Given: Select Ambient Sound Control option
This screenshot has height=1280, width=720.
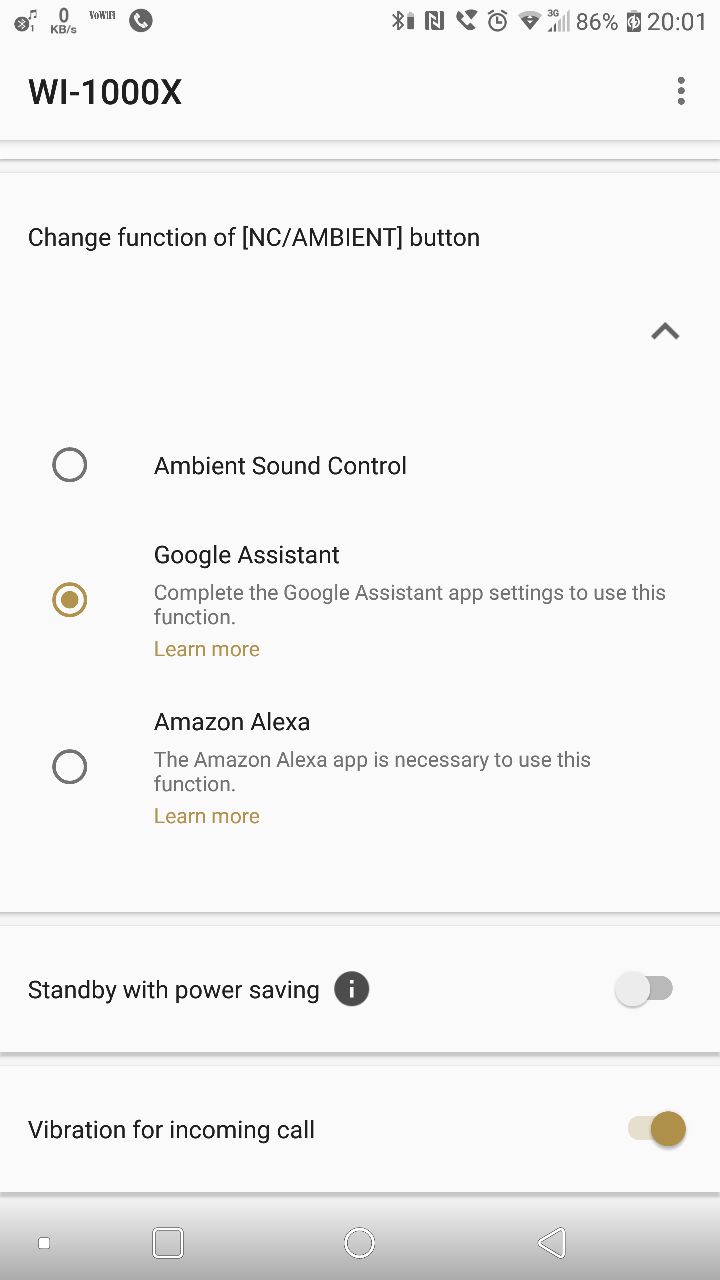Looking at the screenshot, I should (70, 465).
